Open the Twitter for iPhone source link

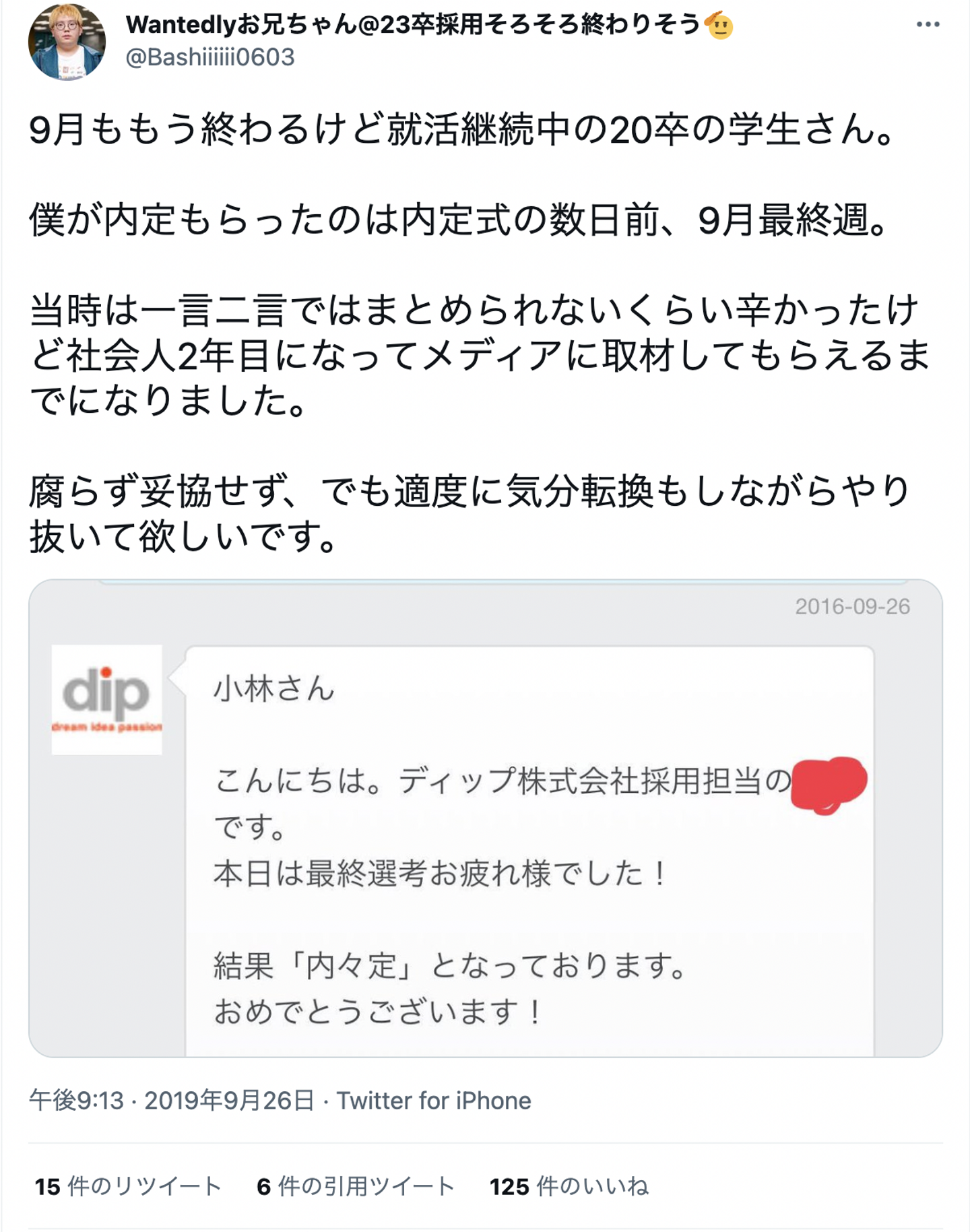point(434,1101)
